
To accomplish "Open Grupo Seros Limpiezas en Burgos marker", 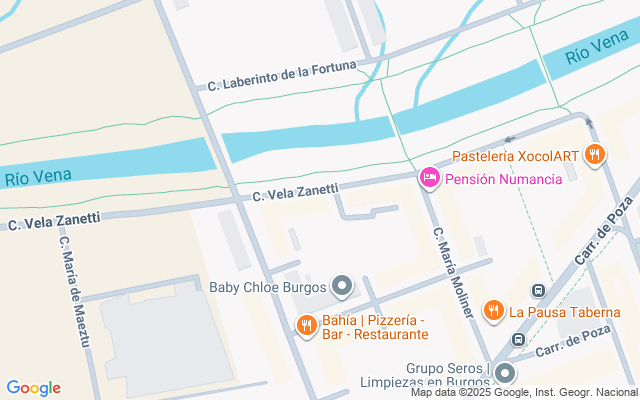I will [505, 374].
